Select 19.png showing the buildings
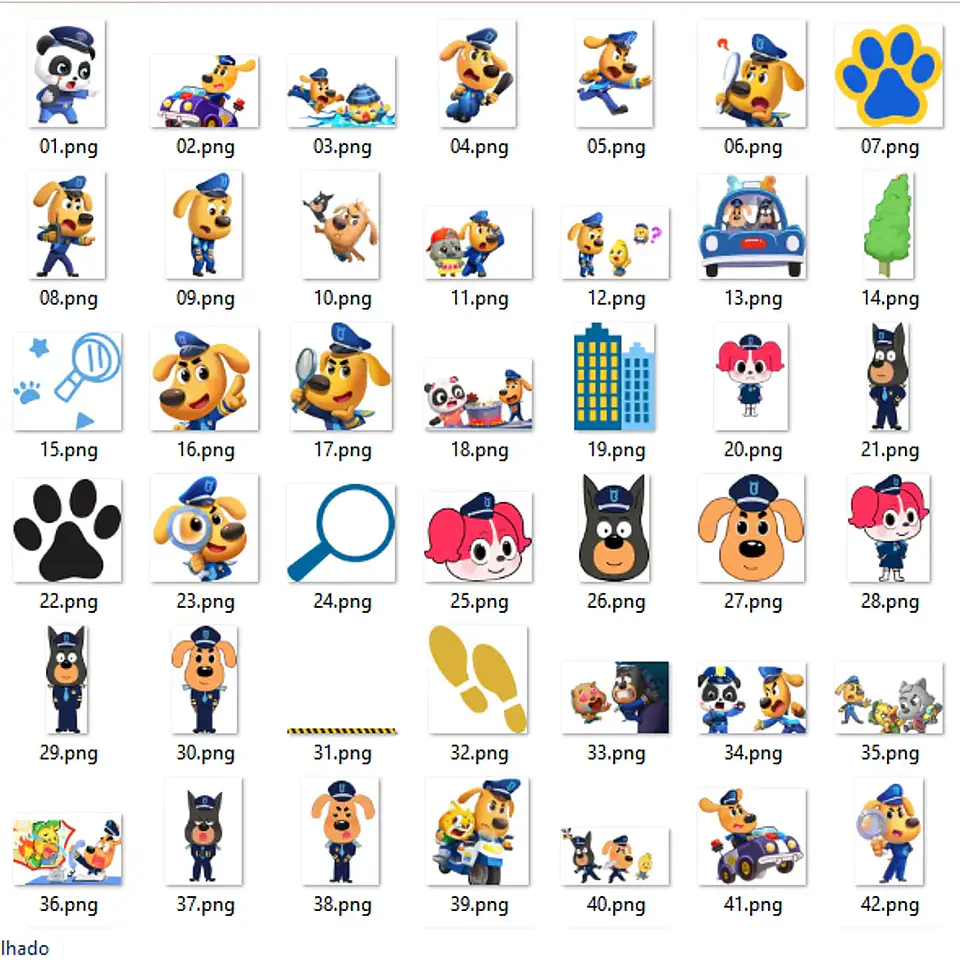Screen dimensions: 960x960 [x=615, y=378]
